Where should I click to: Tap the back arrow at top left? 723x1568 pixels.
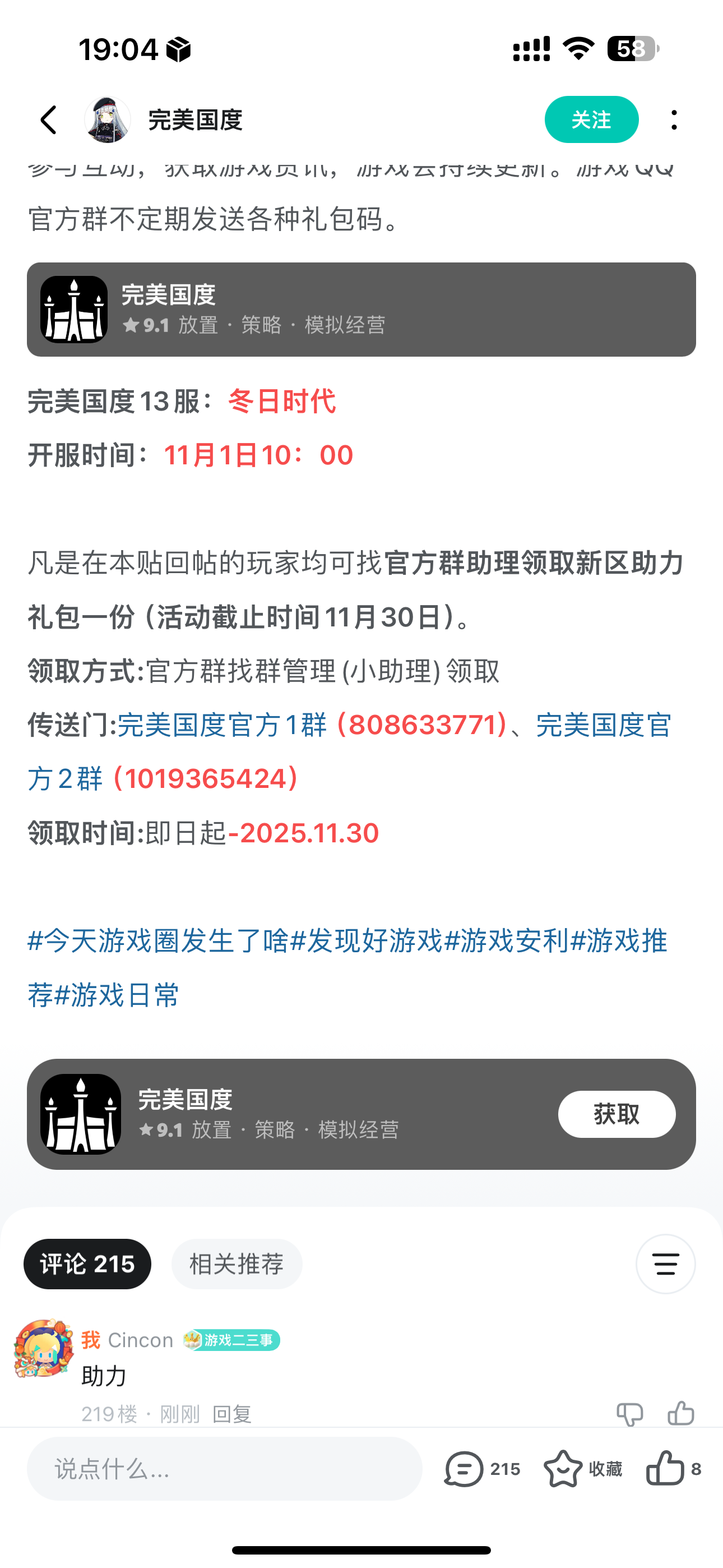50,120
